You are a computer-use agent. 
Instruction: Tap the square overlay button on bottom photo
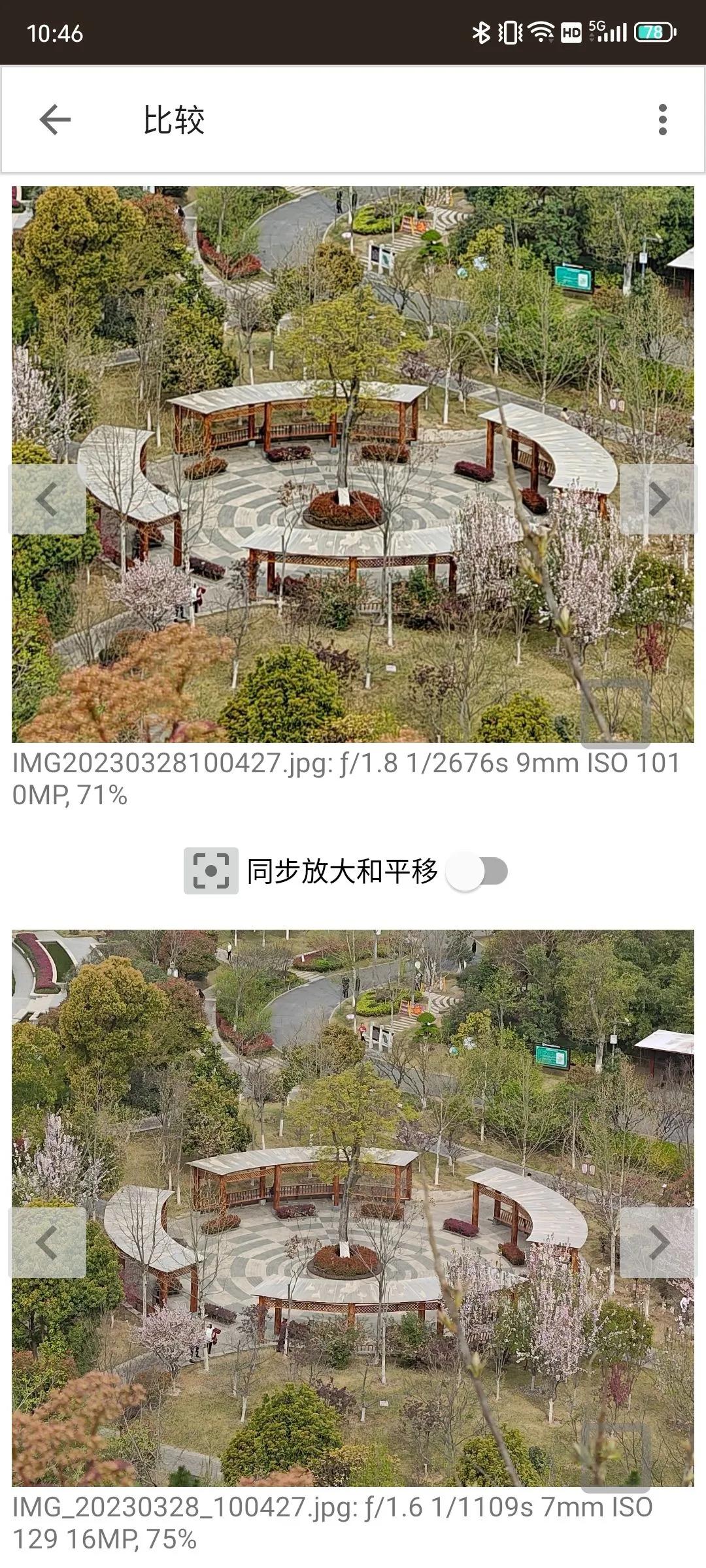(615, 1456)
